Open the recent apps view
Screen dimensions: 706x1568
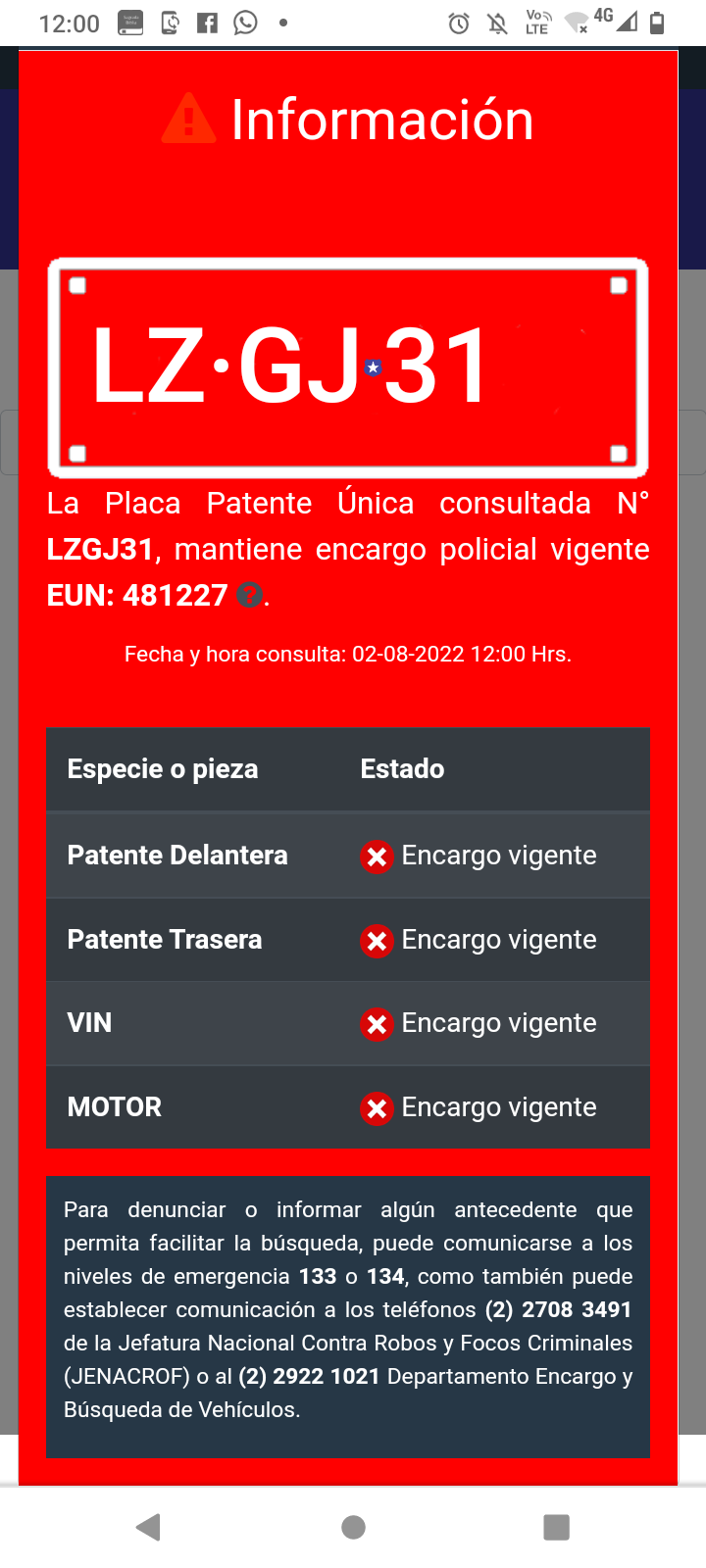click(x=556, y=1527)
